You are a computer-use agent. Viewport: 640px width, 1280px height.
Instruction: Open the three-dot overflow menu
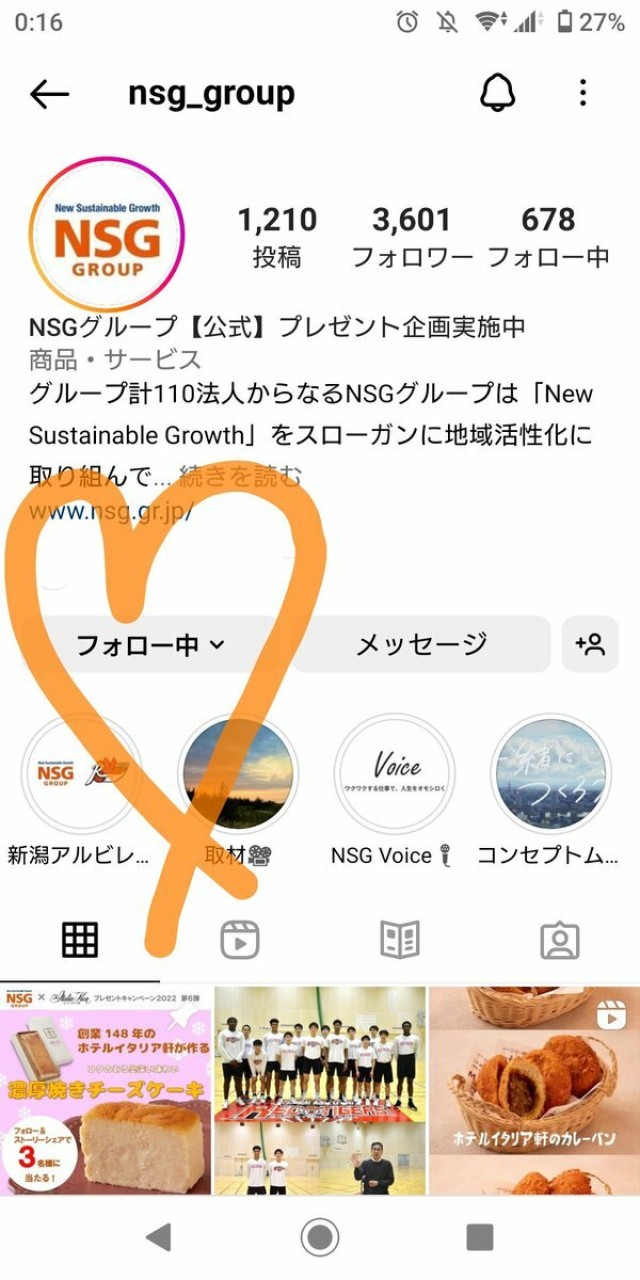click(583, 94)
